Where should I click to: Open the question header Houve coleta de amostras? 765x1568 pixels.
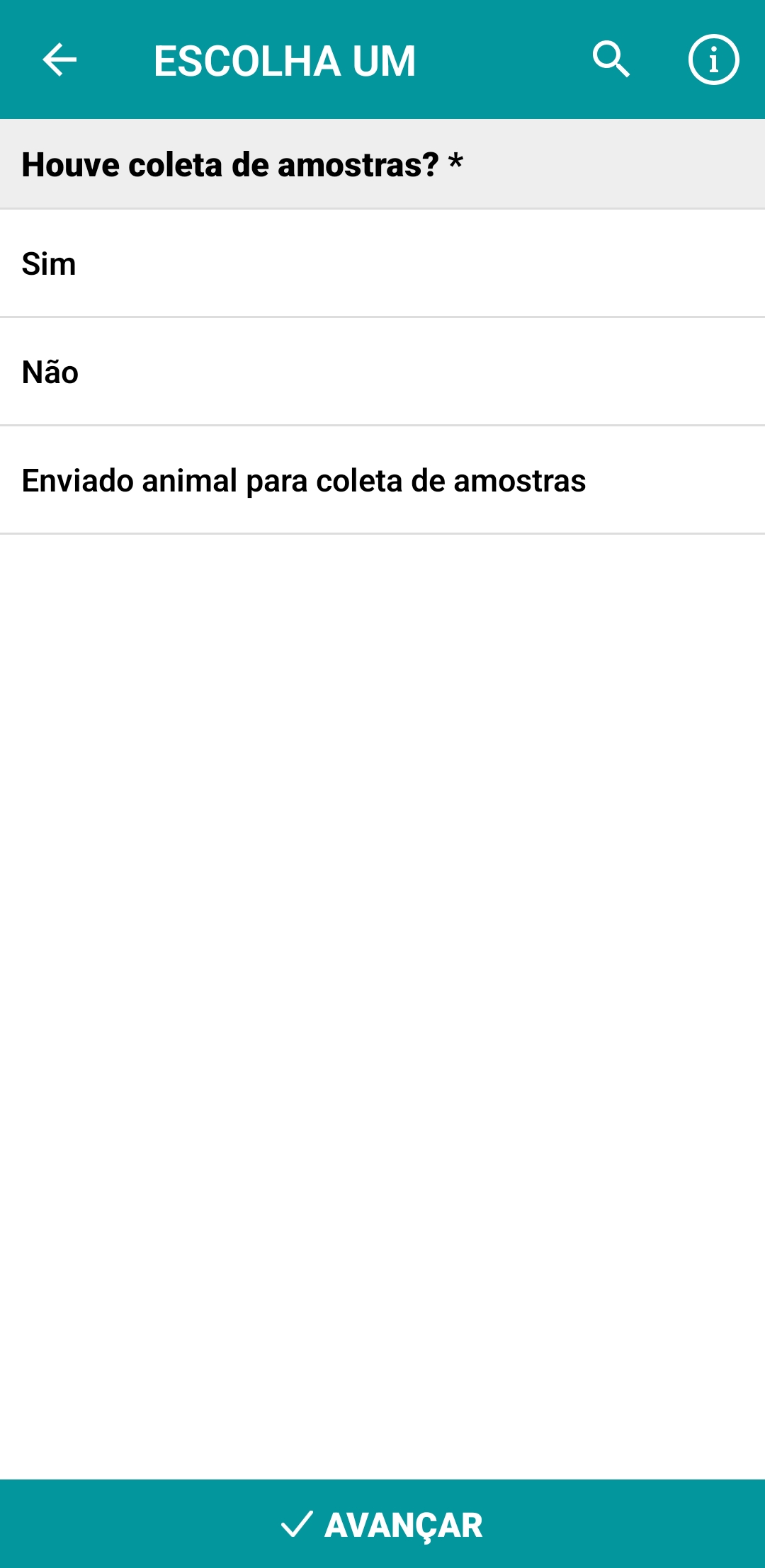click(x=241, y=164)
